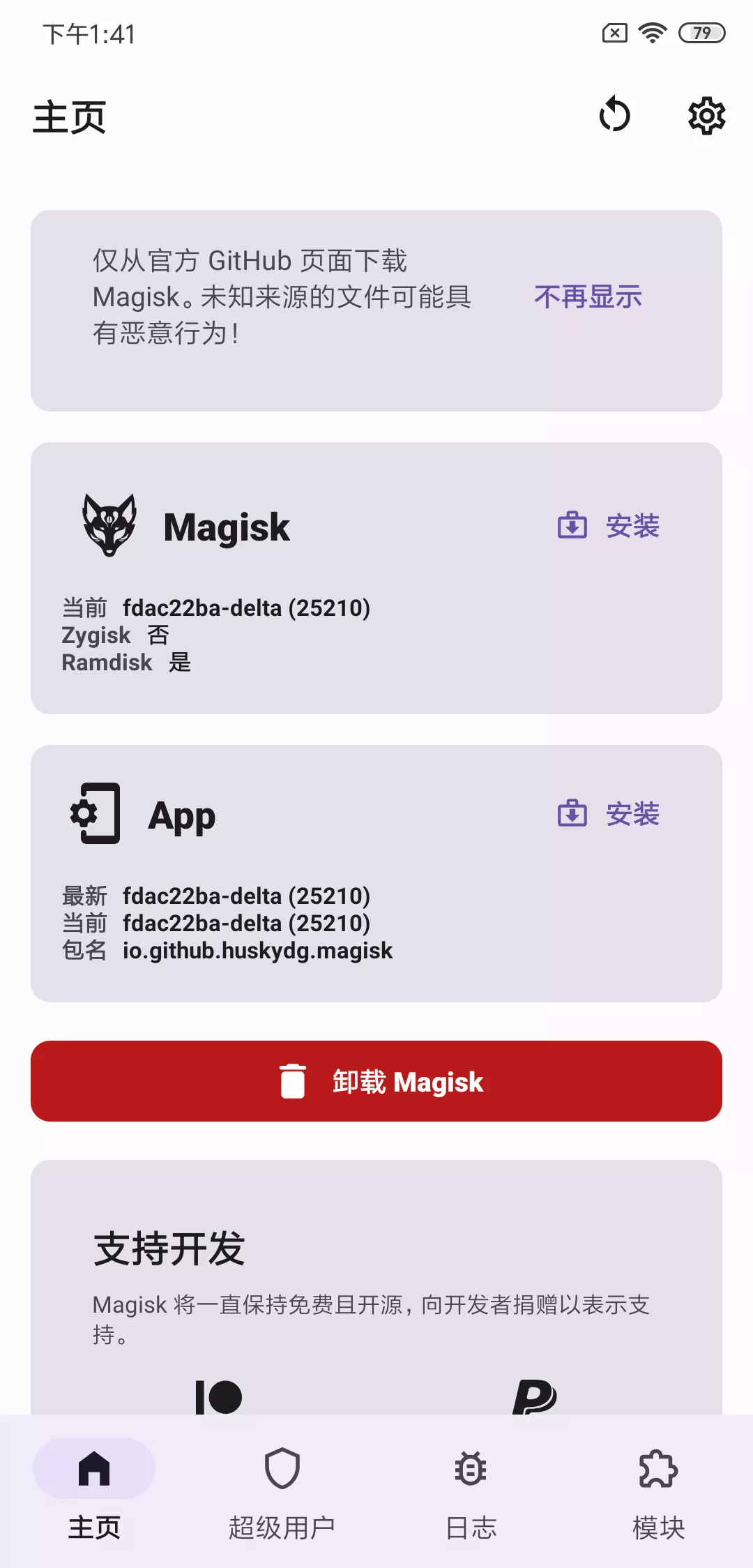753x1568 pixels.
Task: Tap the install icon next to Magisk
Action: tap(572, 527)
